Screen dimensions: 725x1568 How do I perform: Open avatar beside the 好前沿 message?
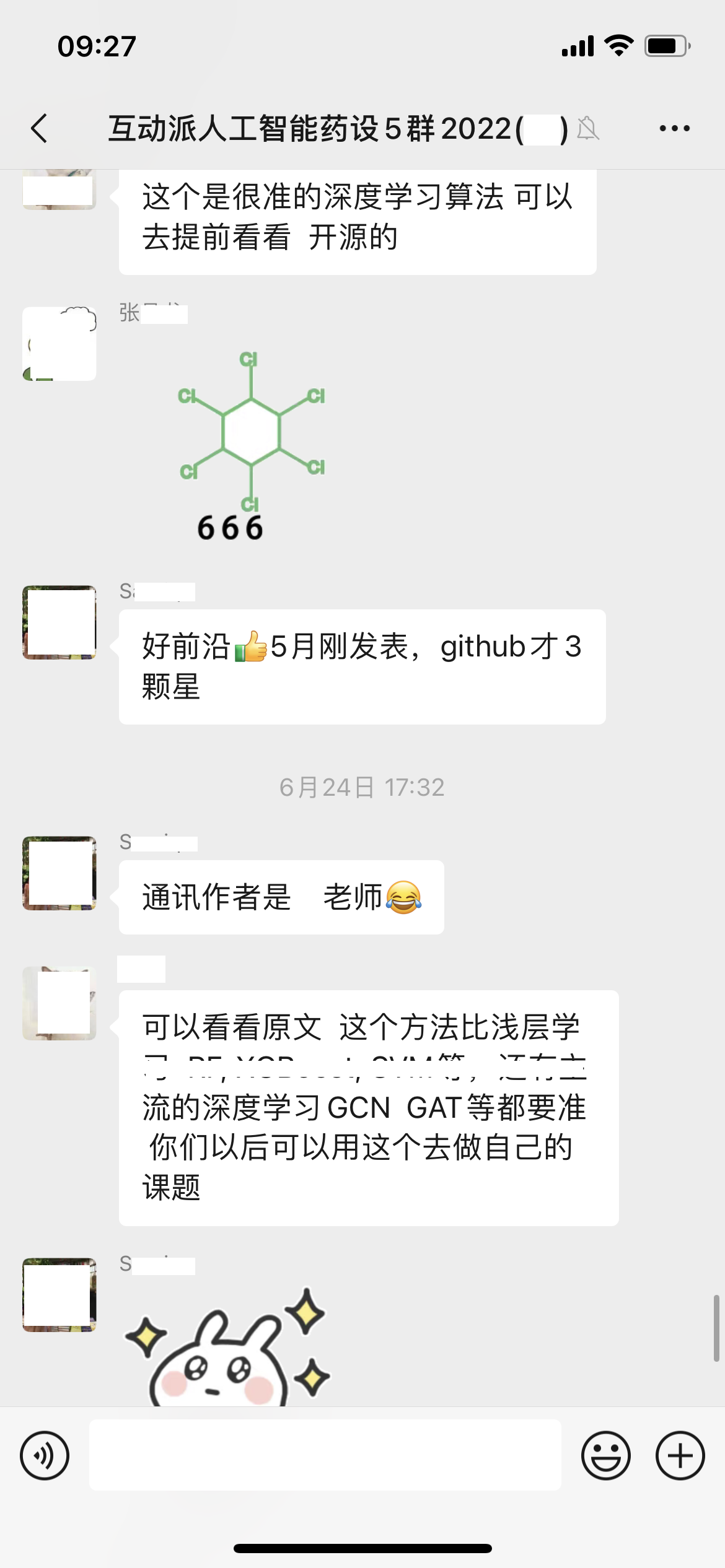(59, 622)
